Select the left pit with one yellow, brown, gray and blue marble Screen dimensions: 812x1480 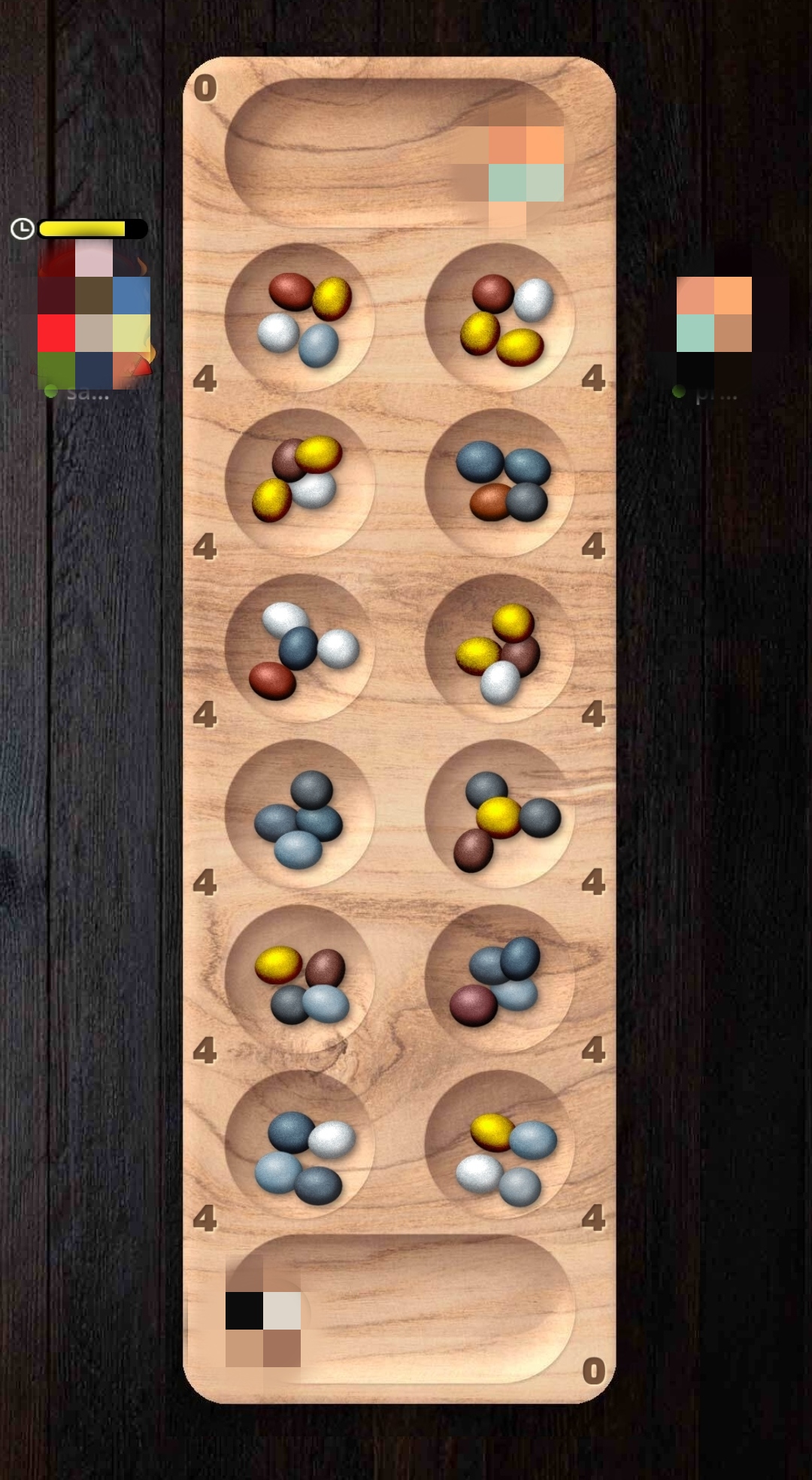point(299,979)
